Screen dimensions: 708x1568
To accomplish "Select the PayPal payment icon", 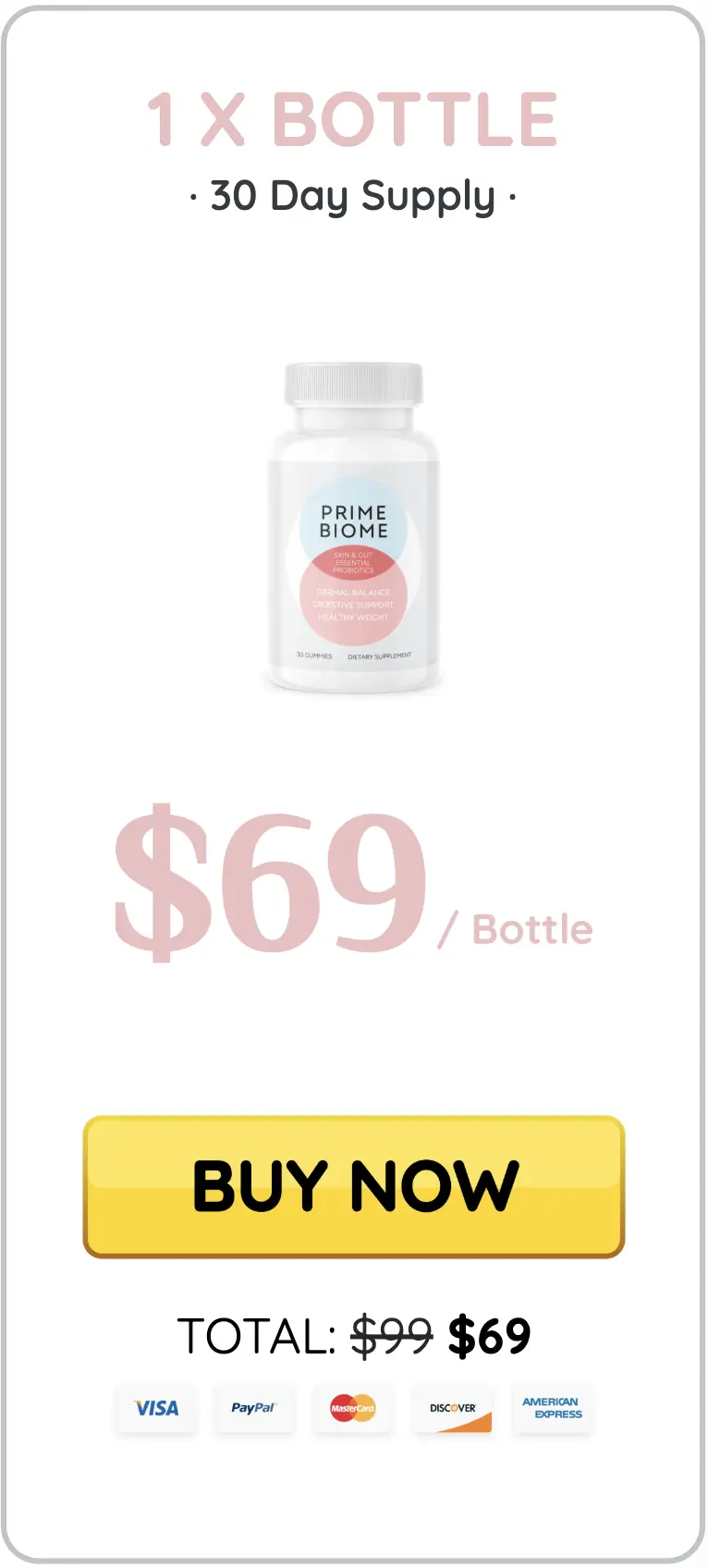I will (x=254, y=1409).
